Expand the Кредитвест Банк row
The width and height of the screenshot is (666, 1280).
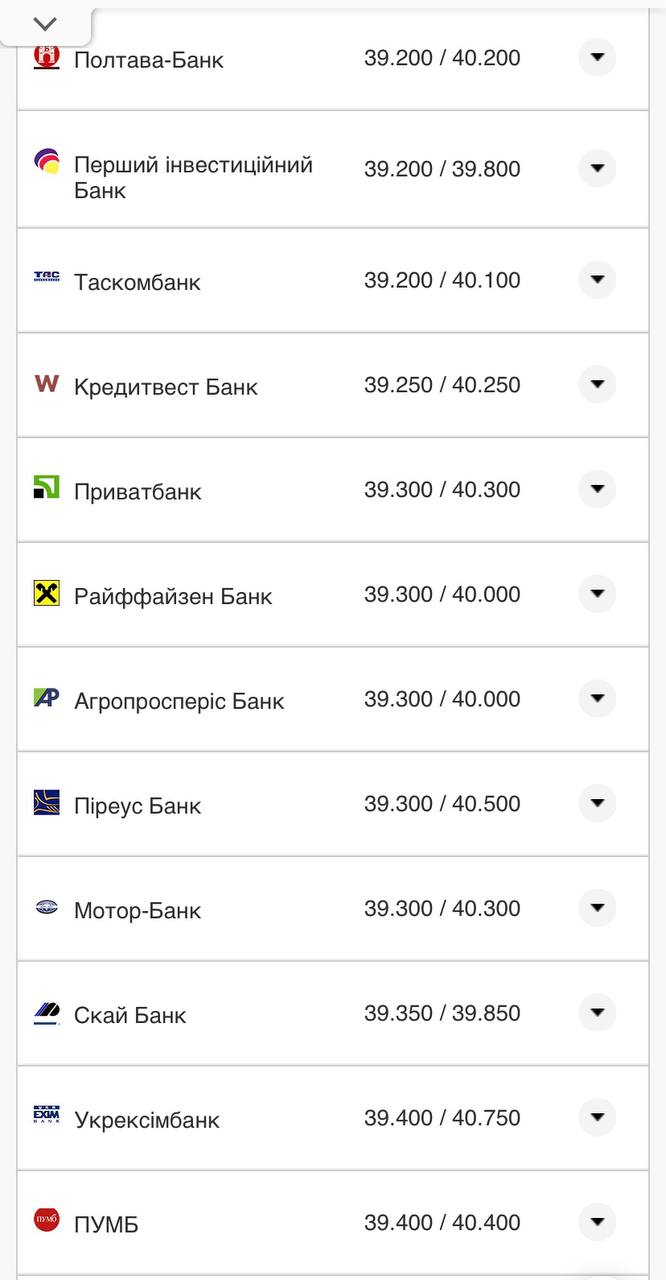pyautogui.click(x=597, y=384)
